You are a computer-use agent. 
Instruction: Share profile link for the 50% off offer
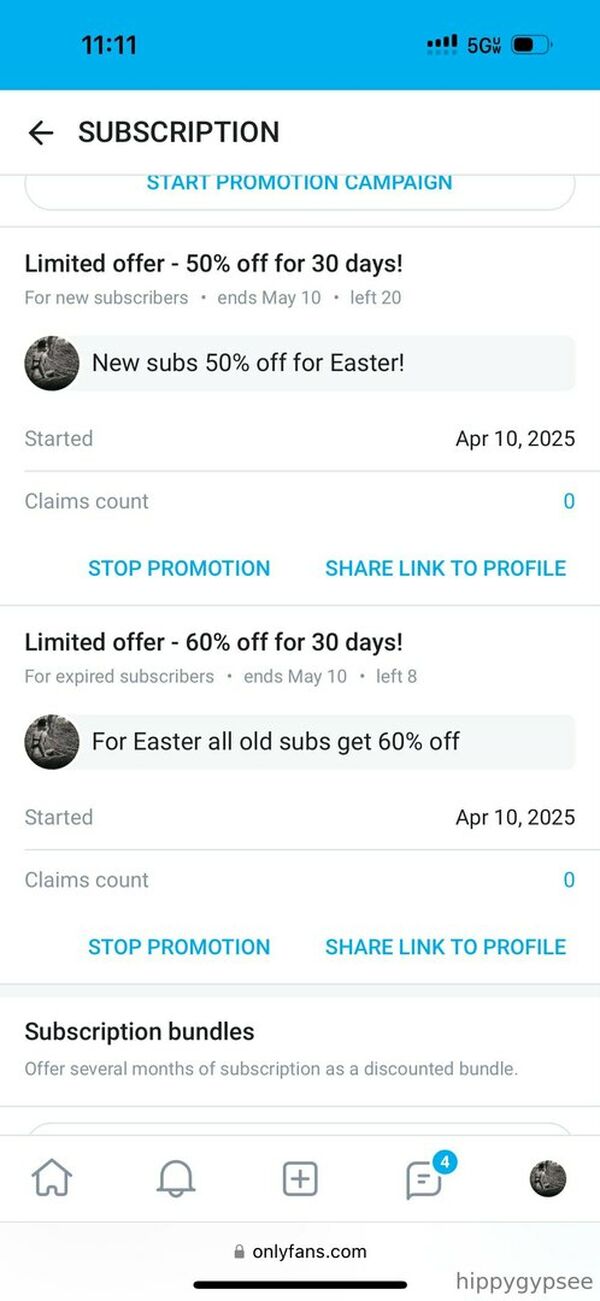pyautogui.click(x=446, y=568)
